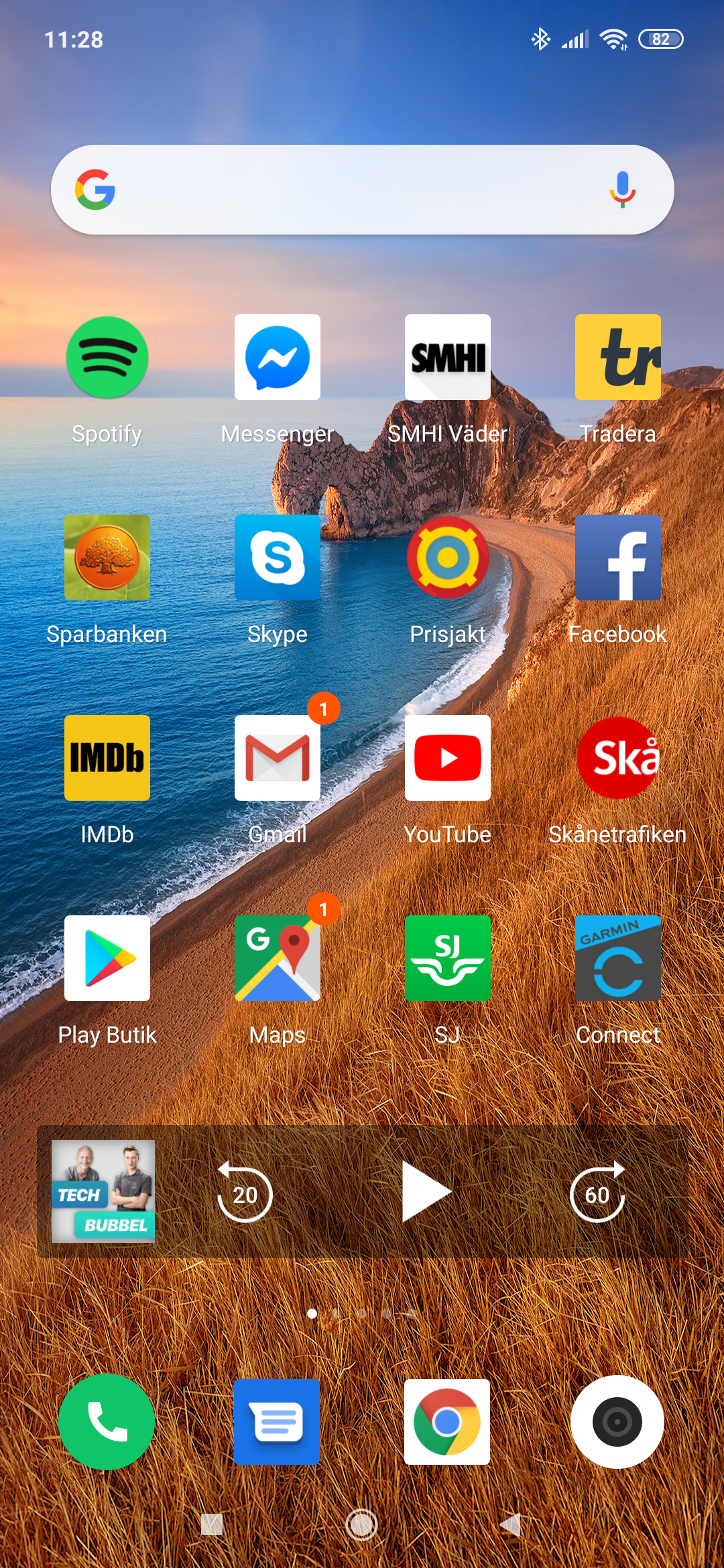Launch the YouTube app
Screen dimensions: 724x1568
[x=448, y=758]
